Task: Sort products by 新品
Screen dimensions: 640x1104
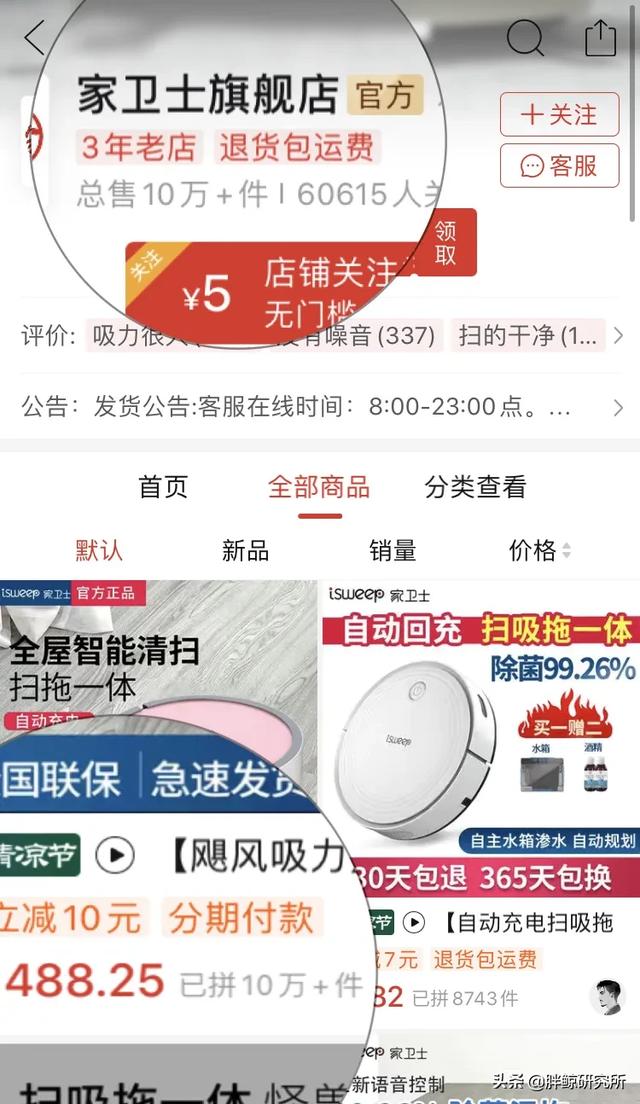Action: point(246,550)
